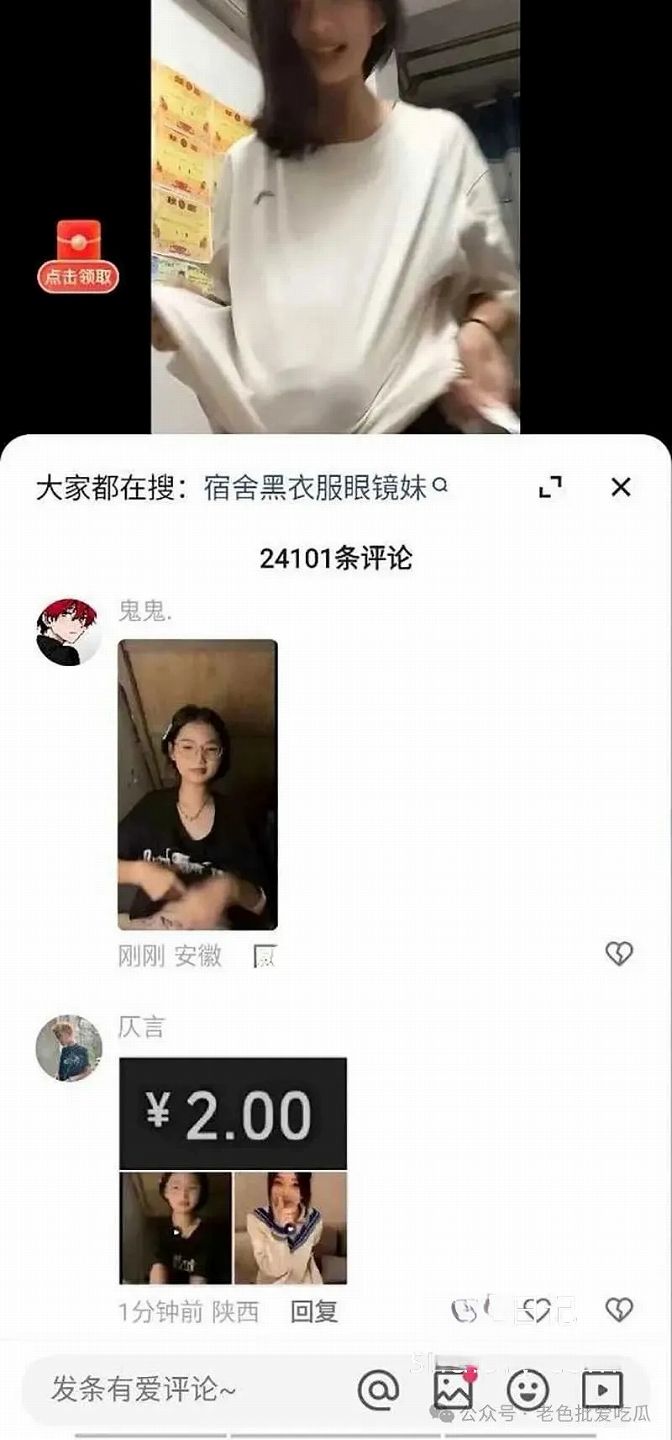Image resolution: width=672 pixels, height=1440 pixels.
Task: View the ¥2.00 image in 仄言's comment
Action: [232, 1113]
